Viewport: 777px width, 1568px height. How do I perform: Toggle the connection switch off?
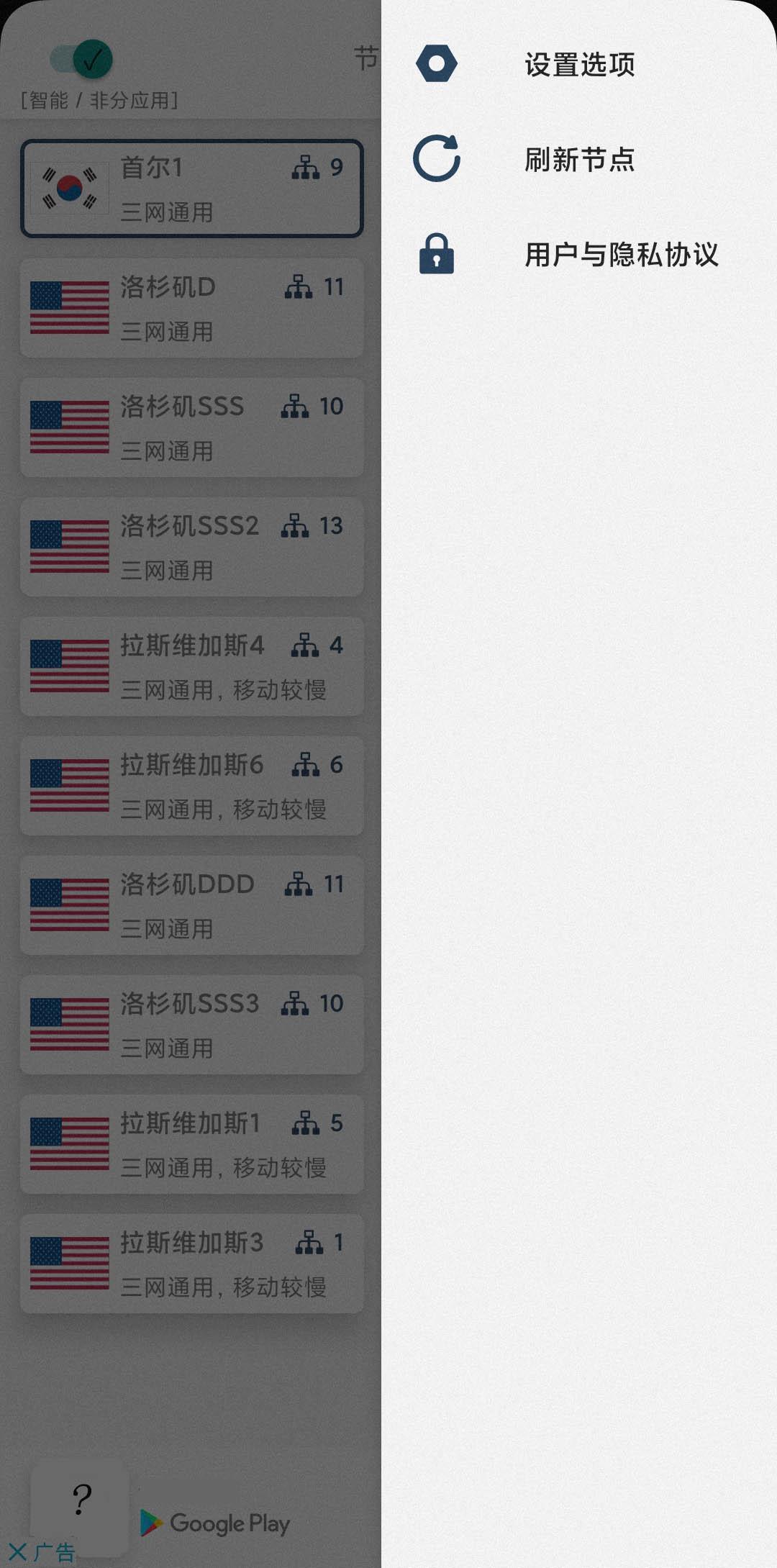point(81,59)
